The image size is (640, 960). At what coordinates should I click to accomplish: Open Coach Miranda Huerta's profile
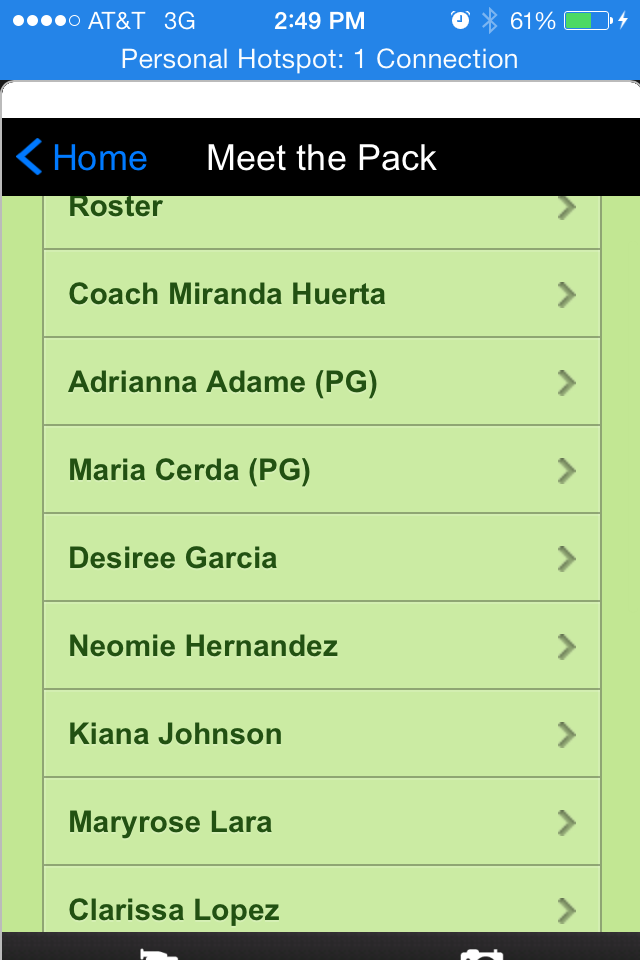[320, 294]
